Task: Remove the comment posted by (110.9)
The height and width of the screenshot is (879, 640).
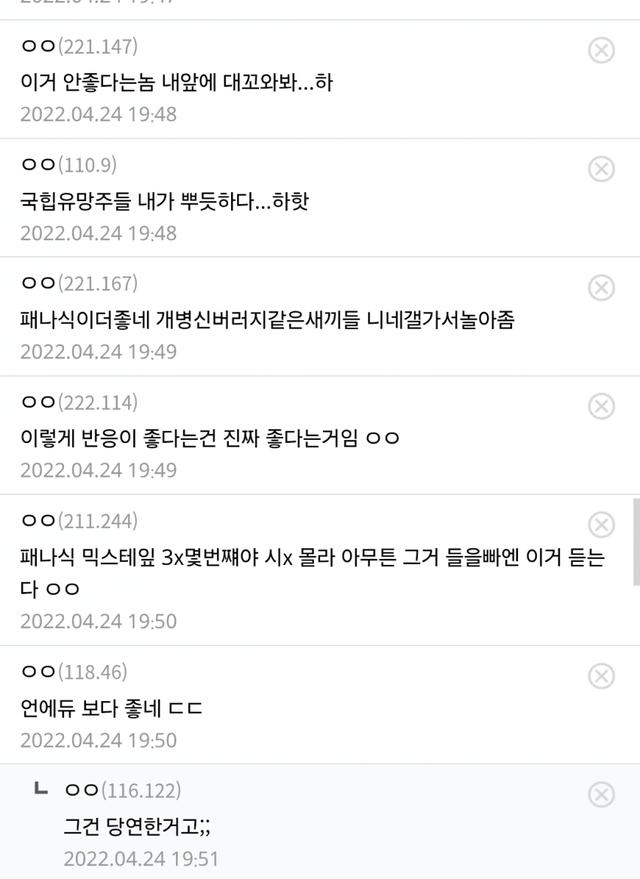Action: click(601, 169)
